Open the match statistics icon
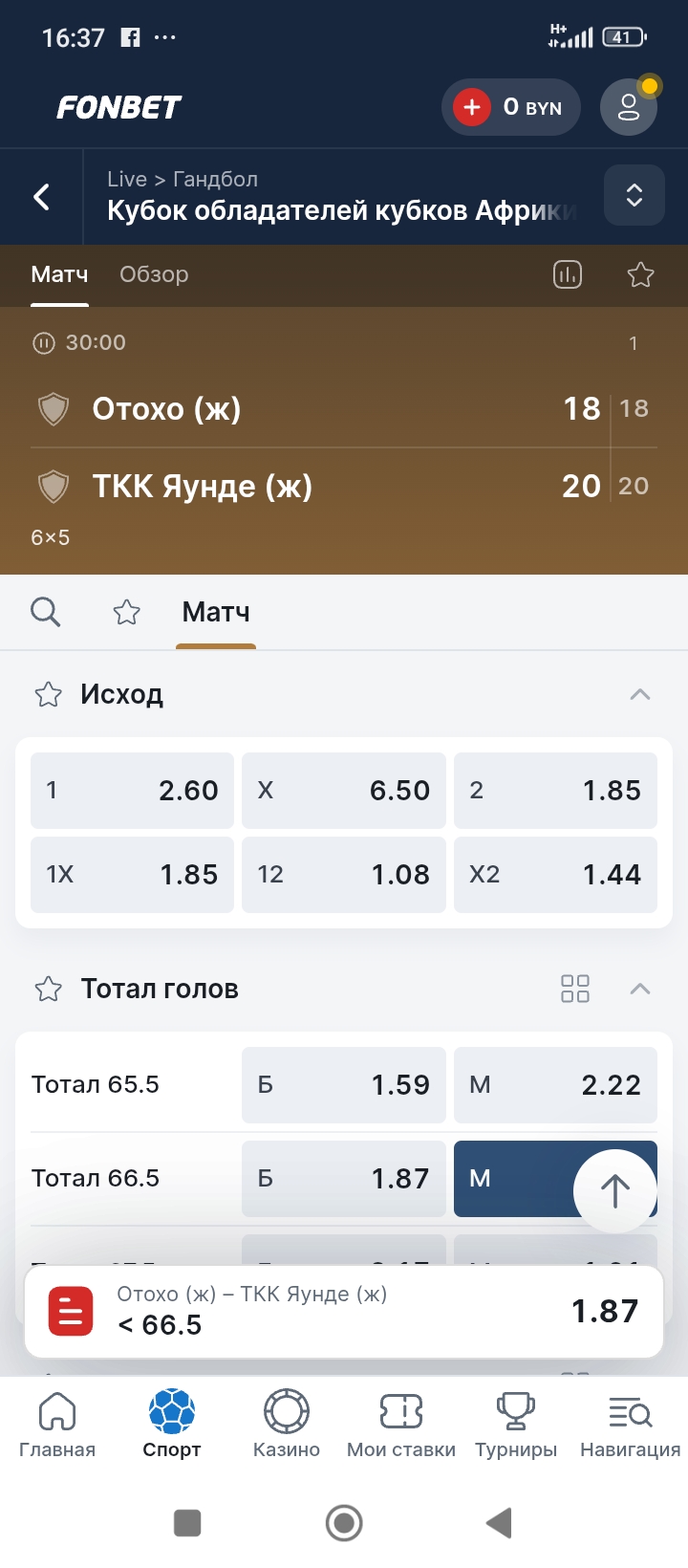The width and height of the screenshot is (688, 1568). click(568, 274)
